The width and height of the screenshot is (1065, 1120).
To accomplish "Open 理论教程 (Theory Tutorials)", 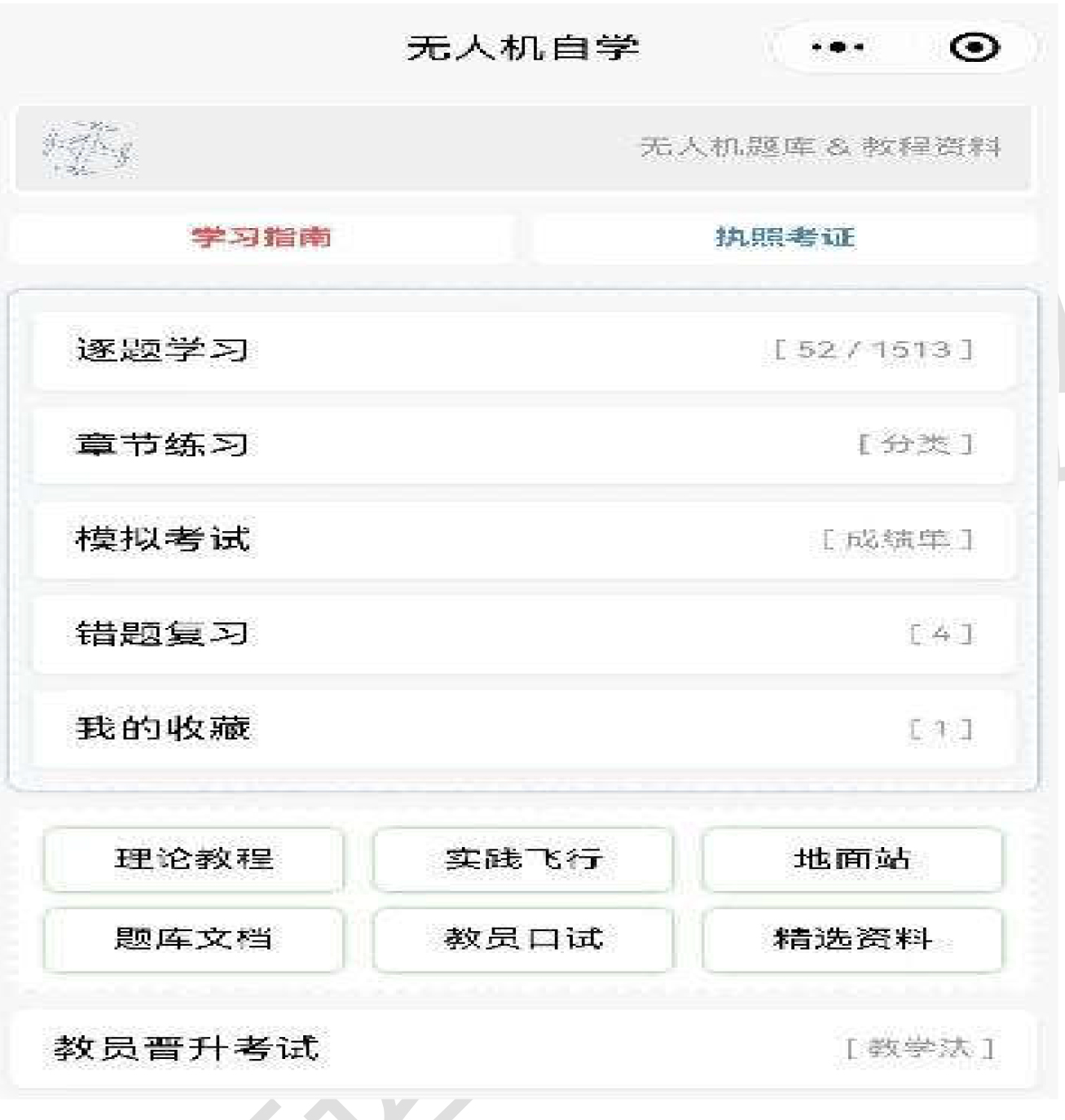I will pyautogui.click(x=196, y=859).
